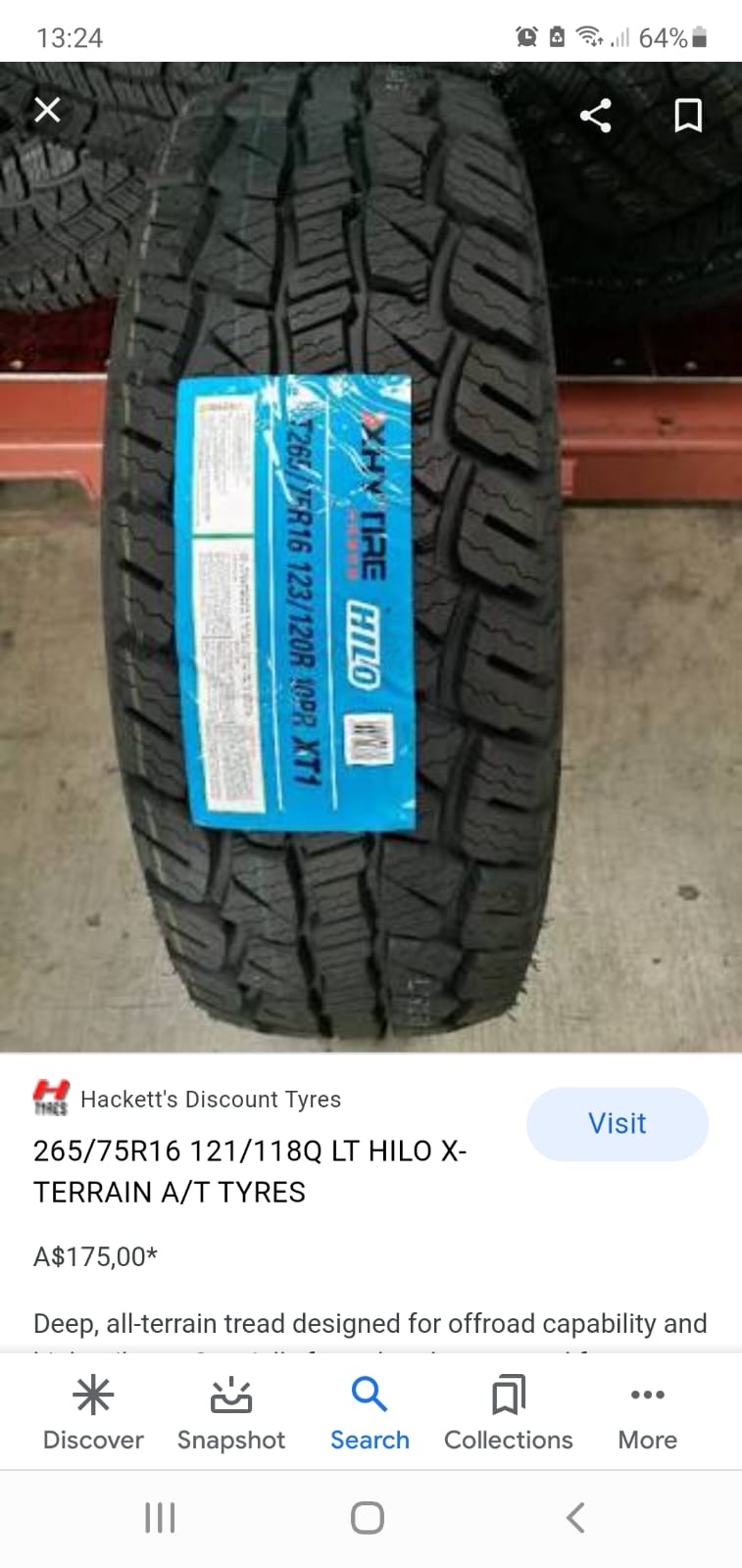Viewport: 742px width, 1568px height.
Task: Open the More menu tab
Action: 647,1412
